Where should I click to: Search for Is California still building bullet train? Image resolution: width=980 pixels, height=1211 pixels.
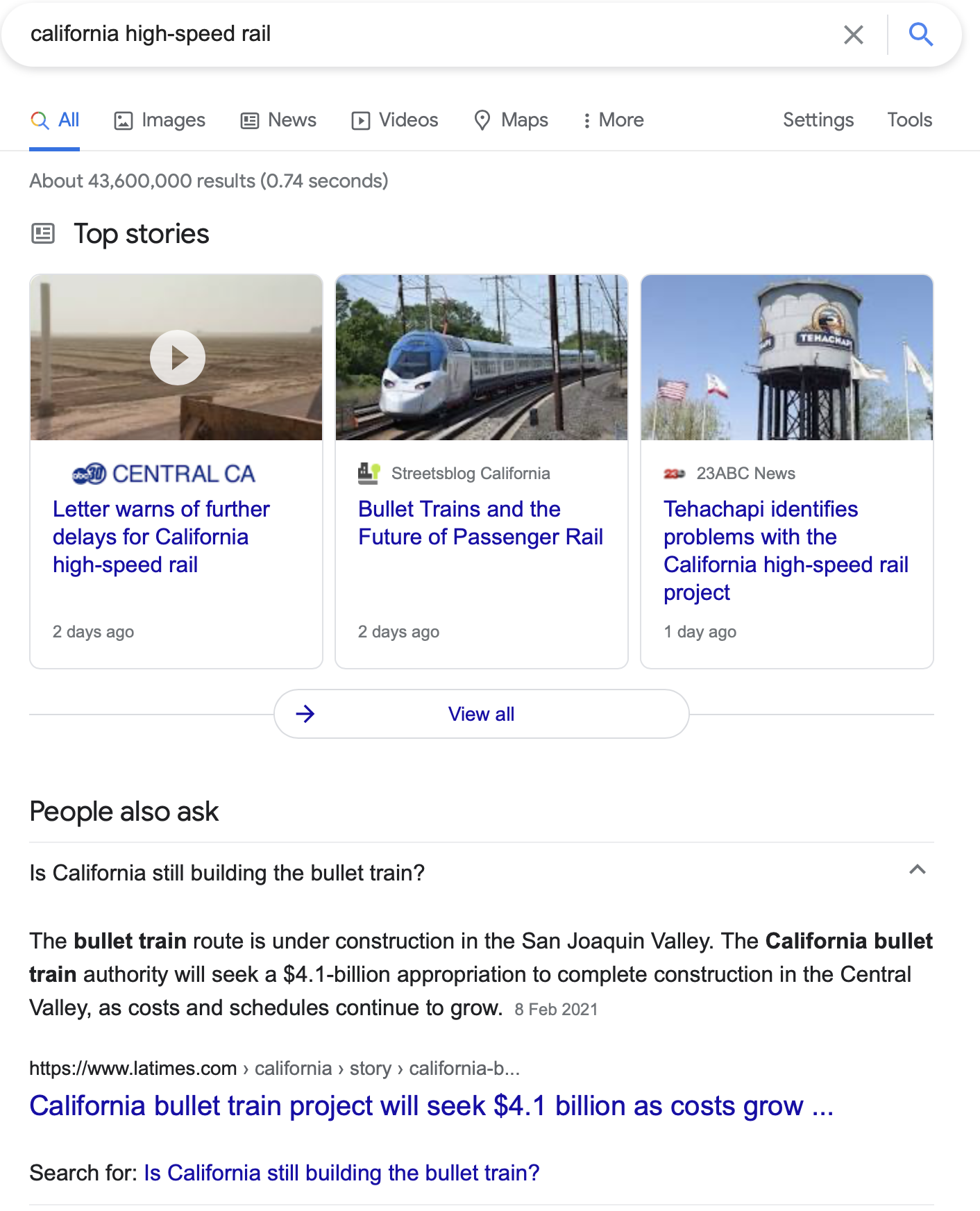[x=341, y=1173]
